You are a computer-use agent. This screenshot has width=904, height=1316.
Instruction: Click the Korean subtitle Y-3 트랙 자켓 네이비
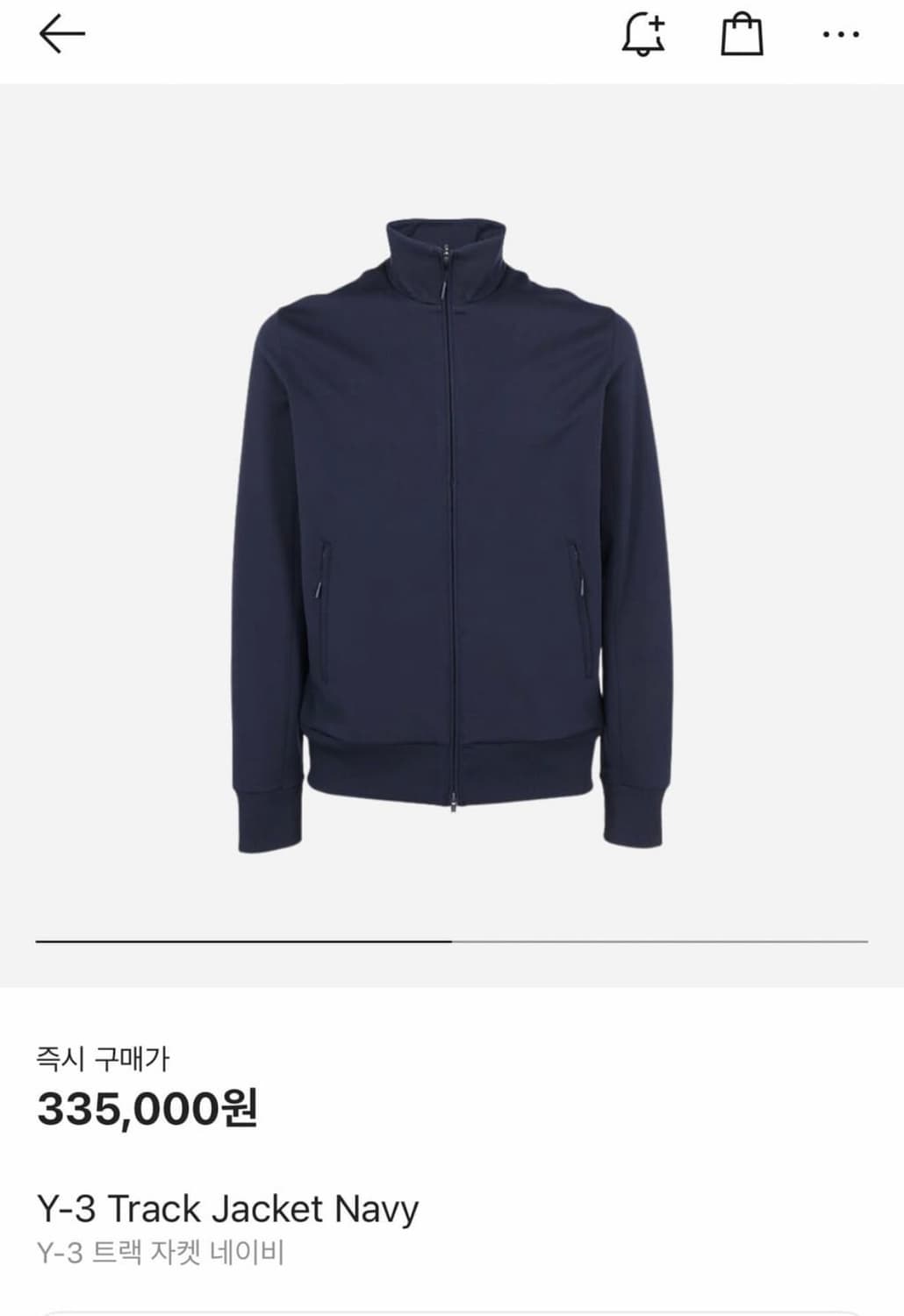click(161, 1249)
